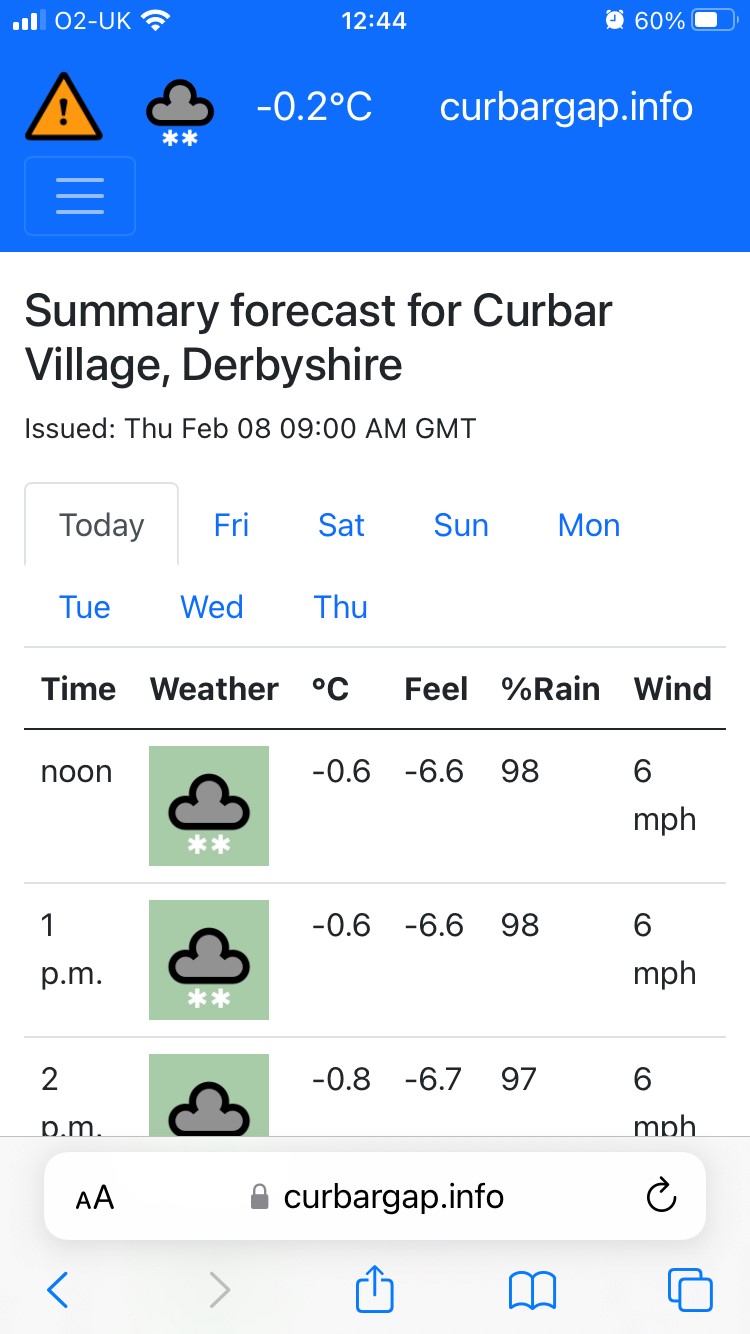
Task: Switch to the Tue forecast tab
Action: [85, 607]
